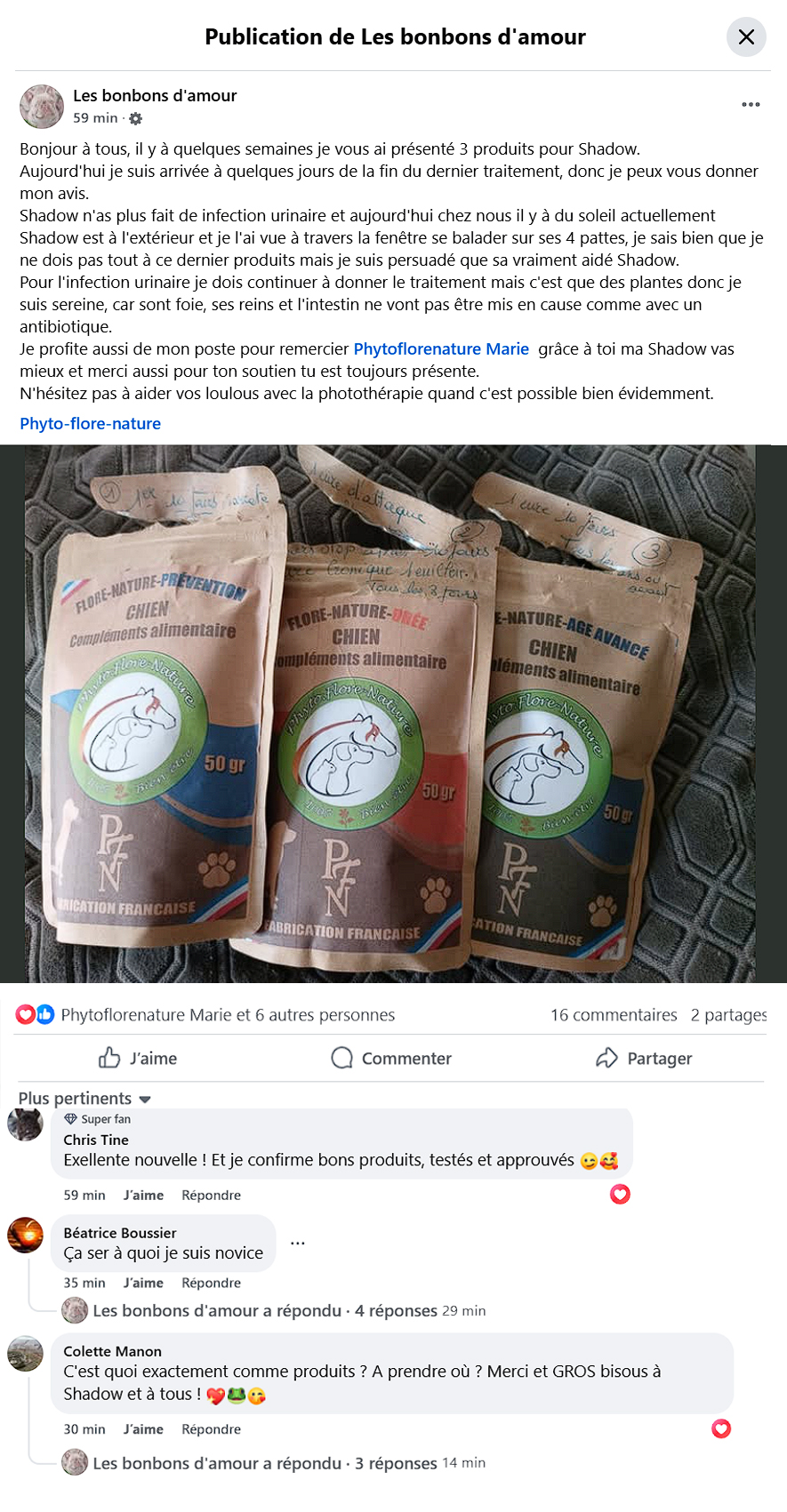Image resolution: width=787 pixels, height=1512 pixels.
Task: Share the post with Partager
Action: click(644, 1058)
